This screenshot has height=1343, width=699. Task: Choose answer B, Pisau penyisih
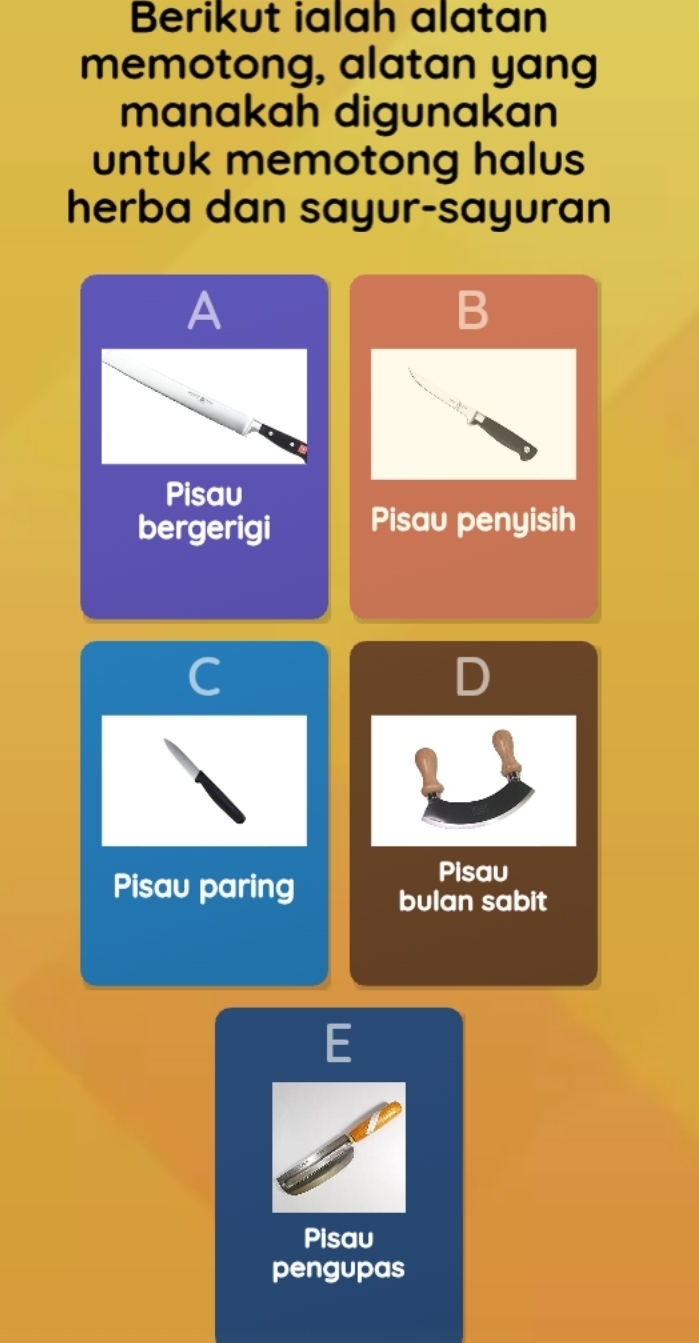tap(473, 447)
